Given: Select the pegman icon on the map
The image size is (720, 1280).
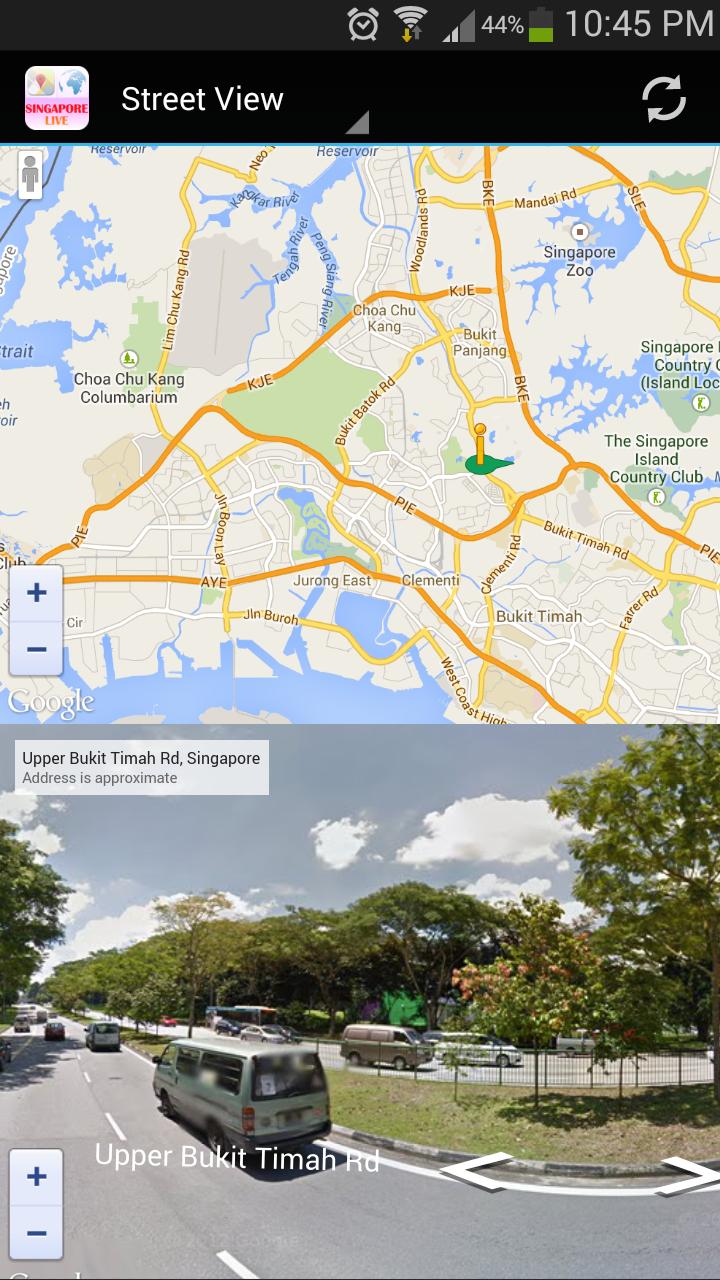Looking at the screenshot, I should 31,174.
